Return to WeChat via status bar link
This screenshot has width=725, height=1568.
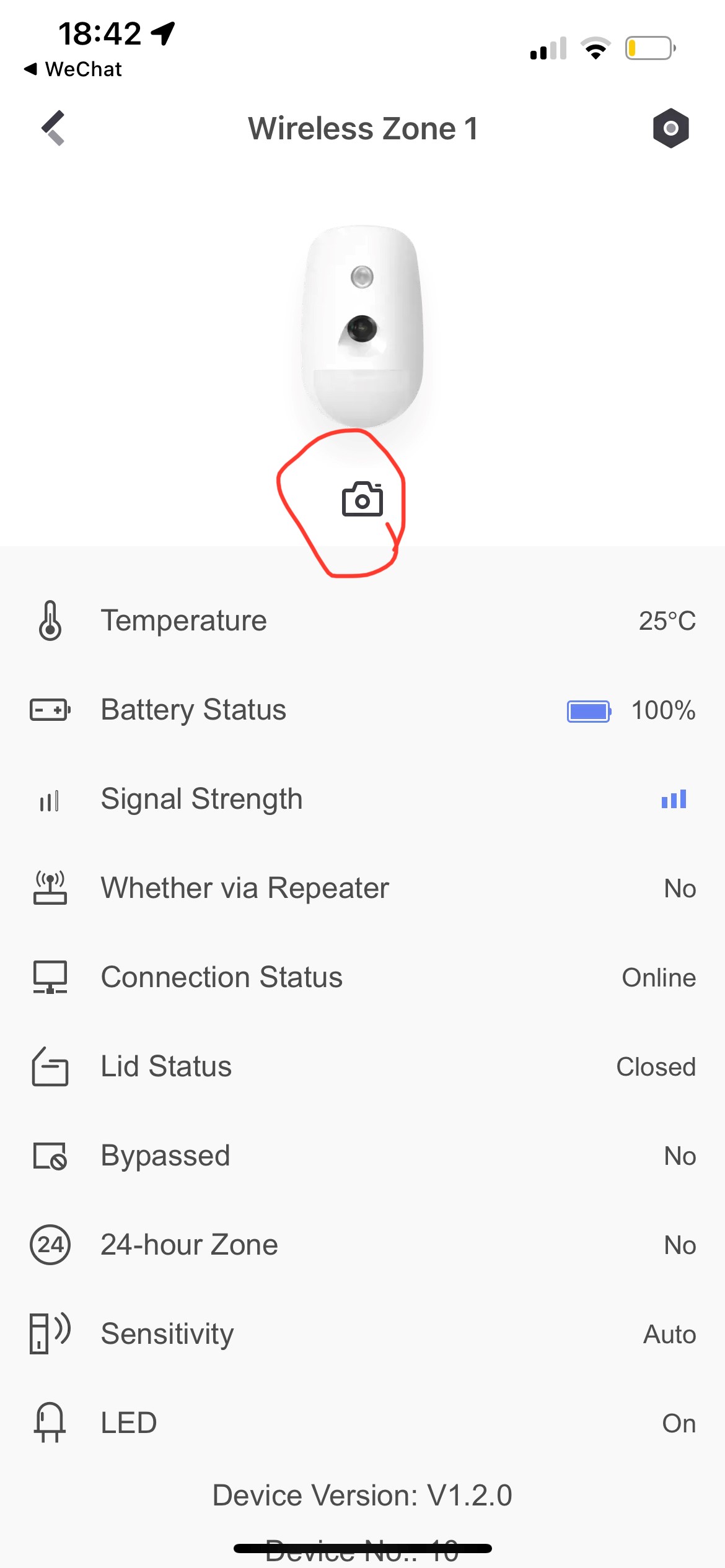pyautogui.click(x=73, y=69)
